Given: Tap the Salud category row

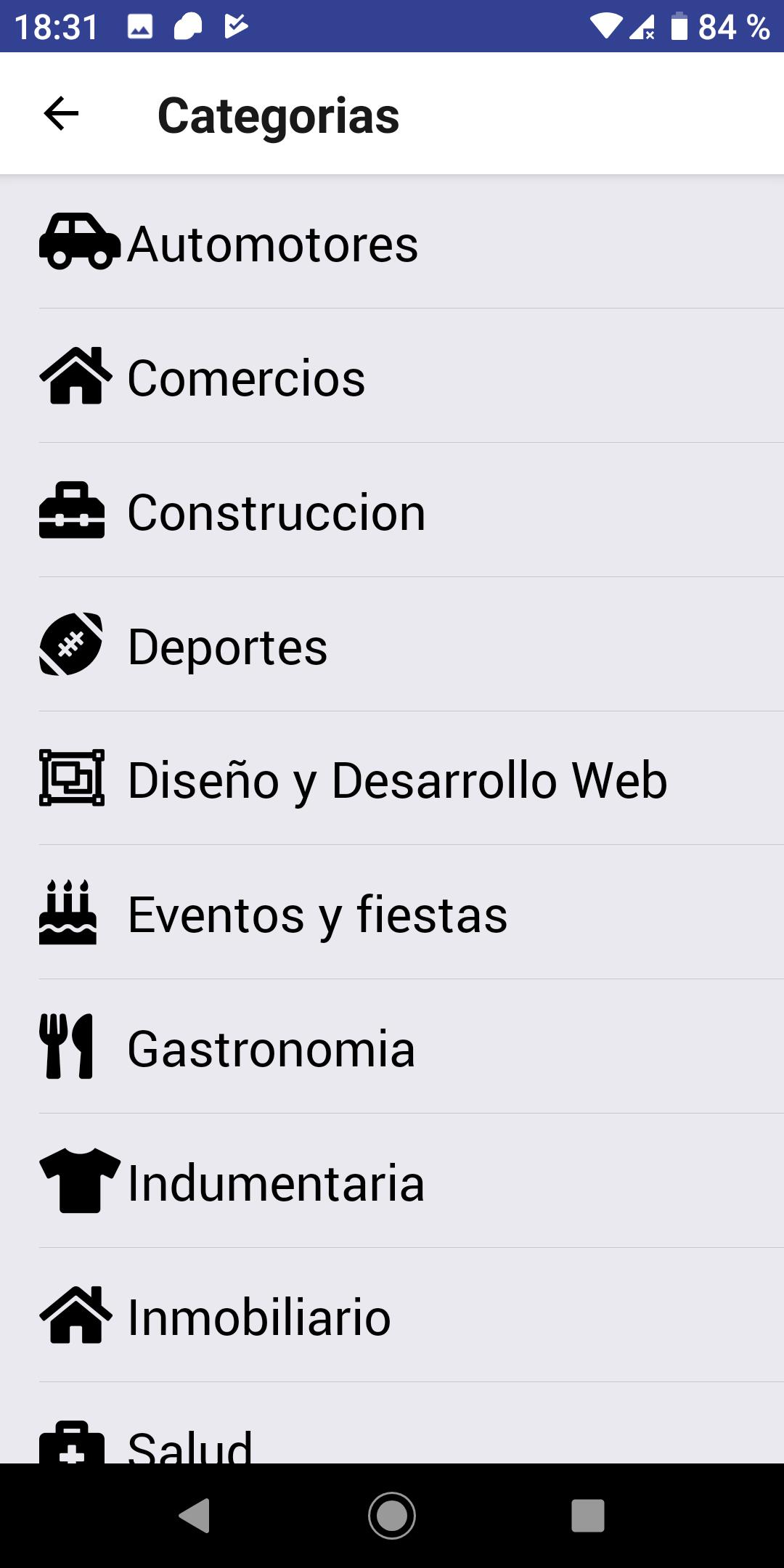Looking at the screenshot, I should pos(392,1423).
